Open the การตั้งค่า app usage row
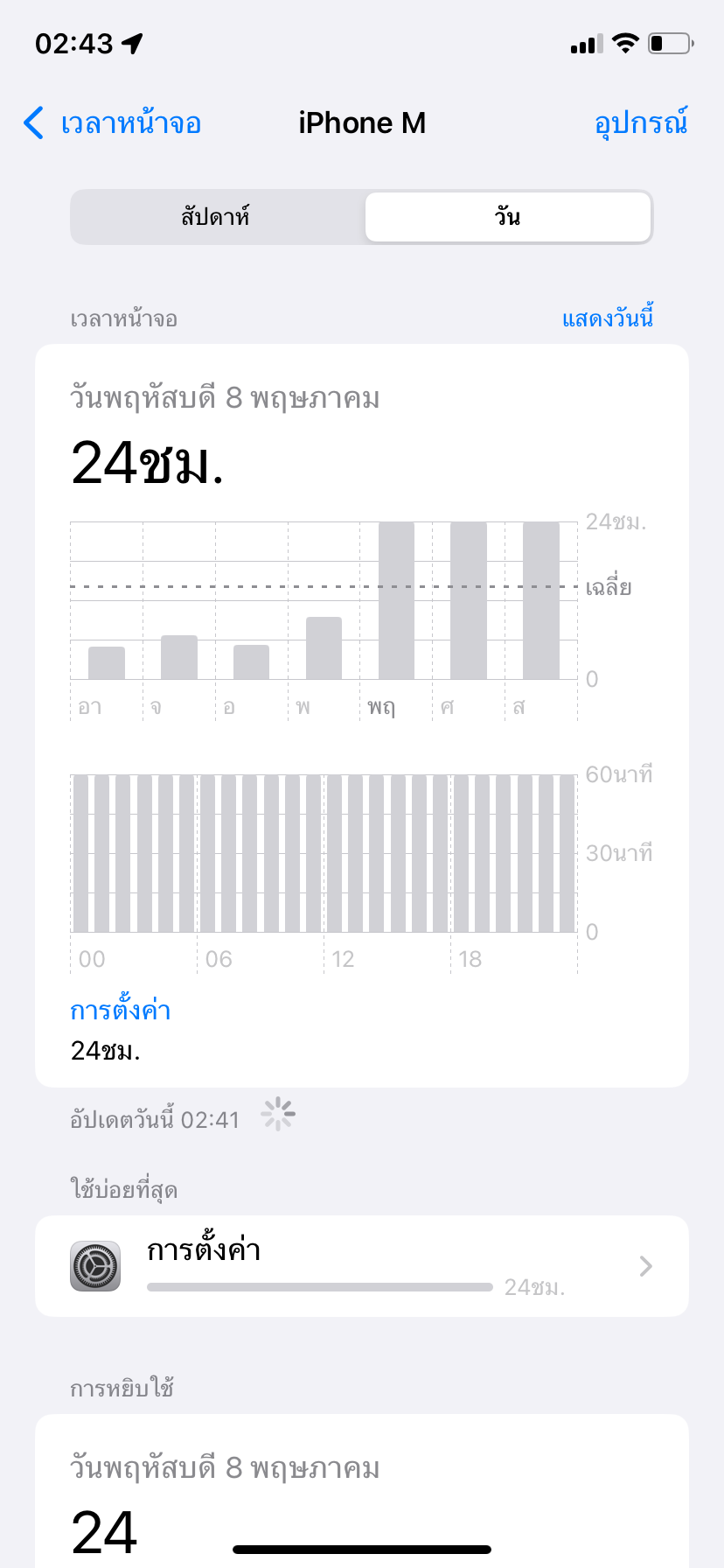The width and height of the screenshot is (724, 1568). click(362, 1266)
